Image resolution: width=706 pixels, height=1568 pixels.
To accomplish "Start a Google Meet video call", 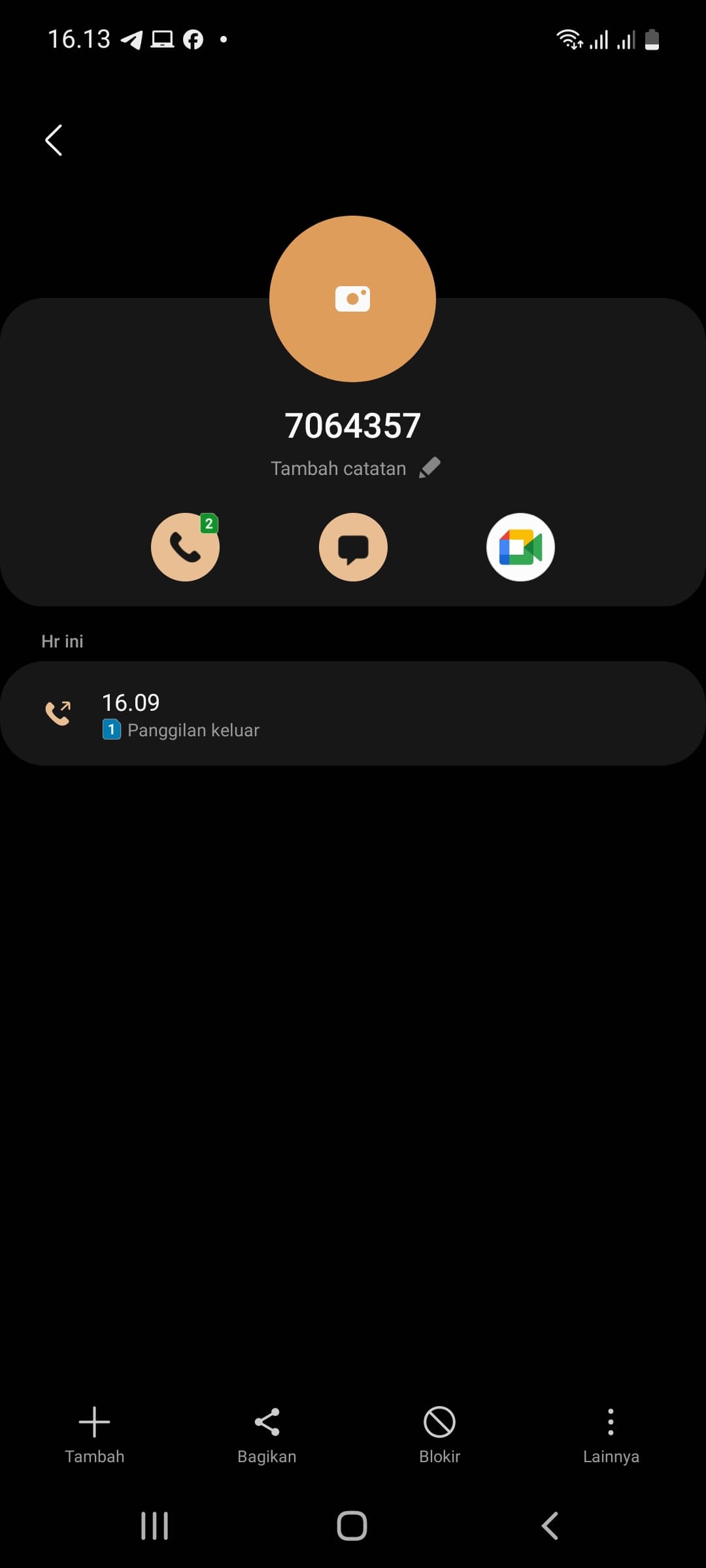I will tap(520, 547).
